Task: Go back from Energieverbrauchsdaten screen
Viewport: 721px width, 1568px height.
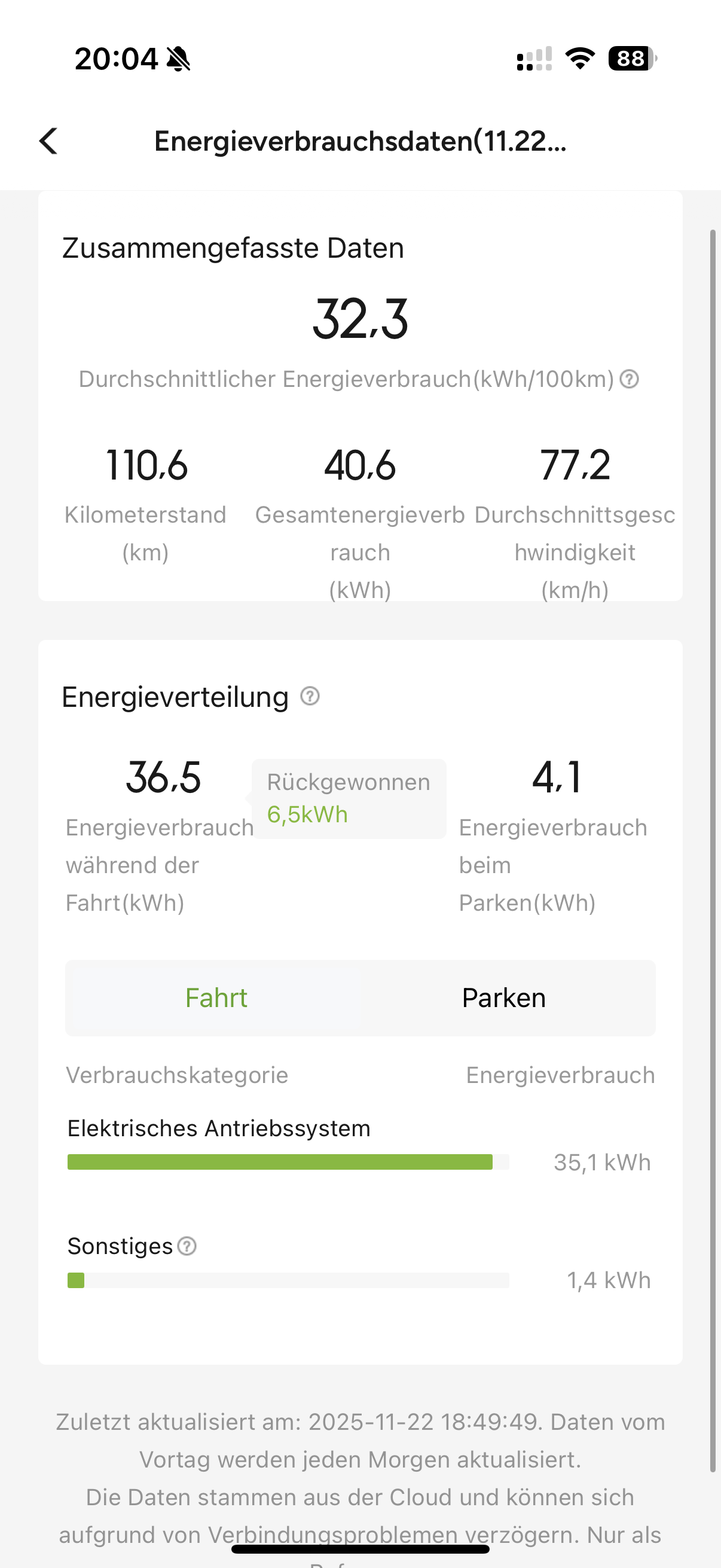Action: point(48,141)
